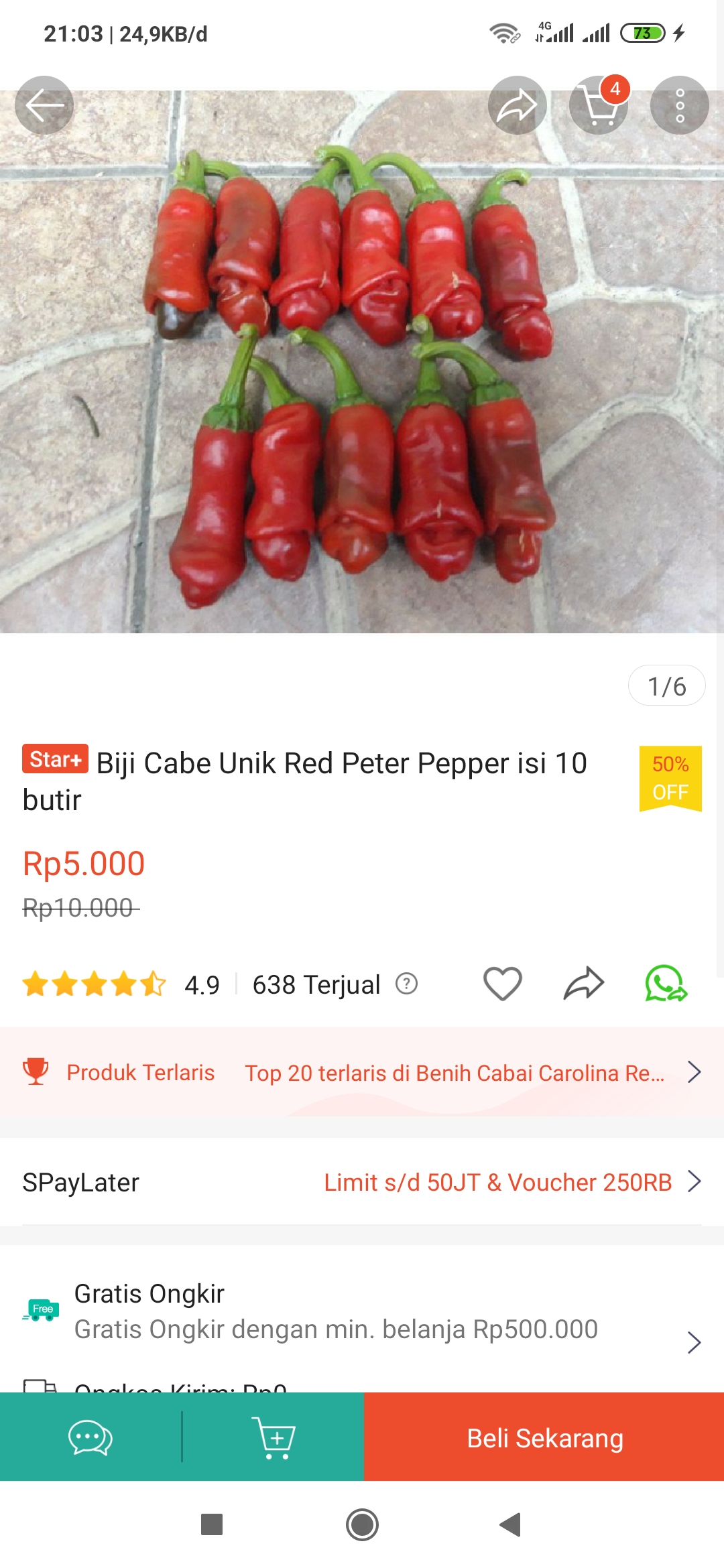View Gratis Ongkir shipping details
Screen dimensions: 724x1568
coord(362,1312)
